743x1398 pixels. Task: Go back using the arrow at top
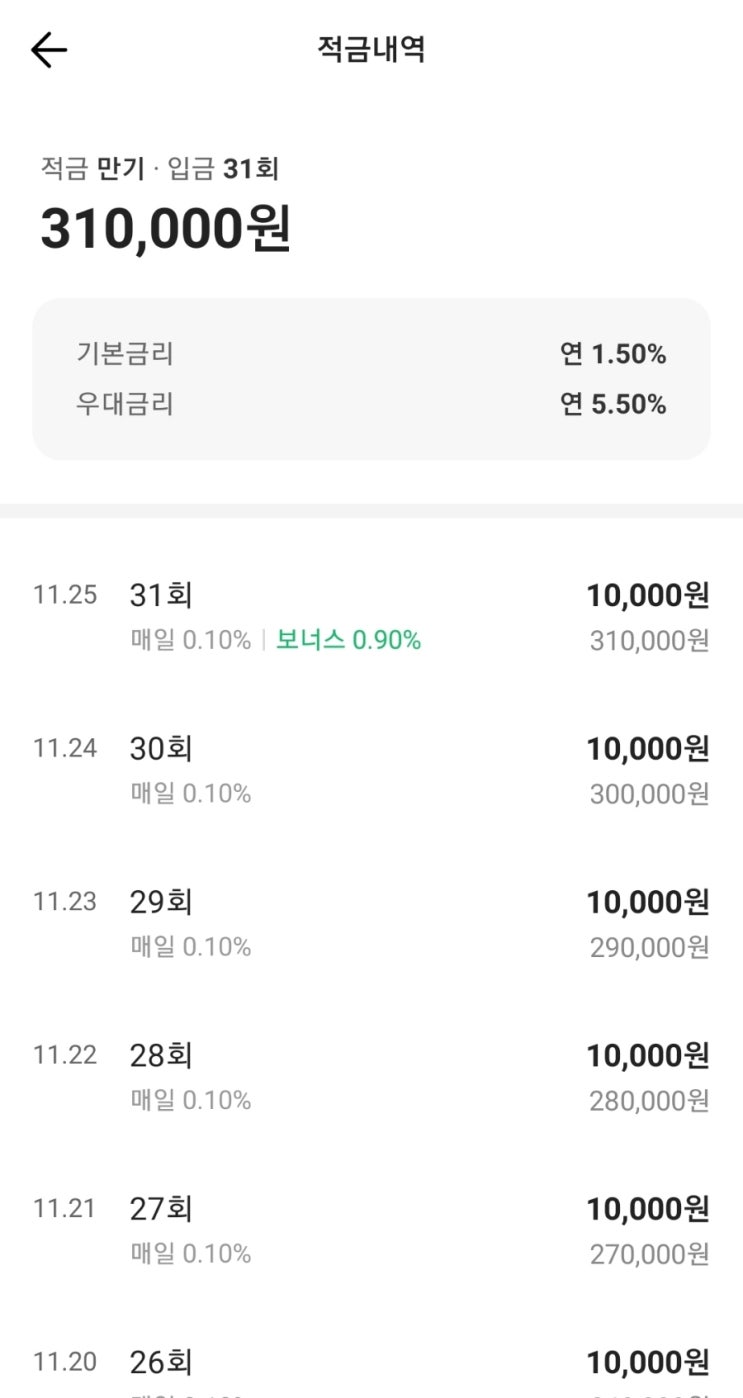pyautogui.click(x=49, y=50)
